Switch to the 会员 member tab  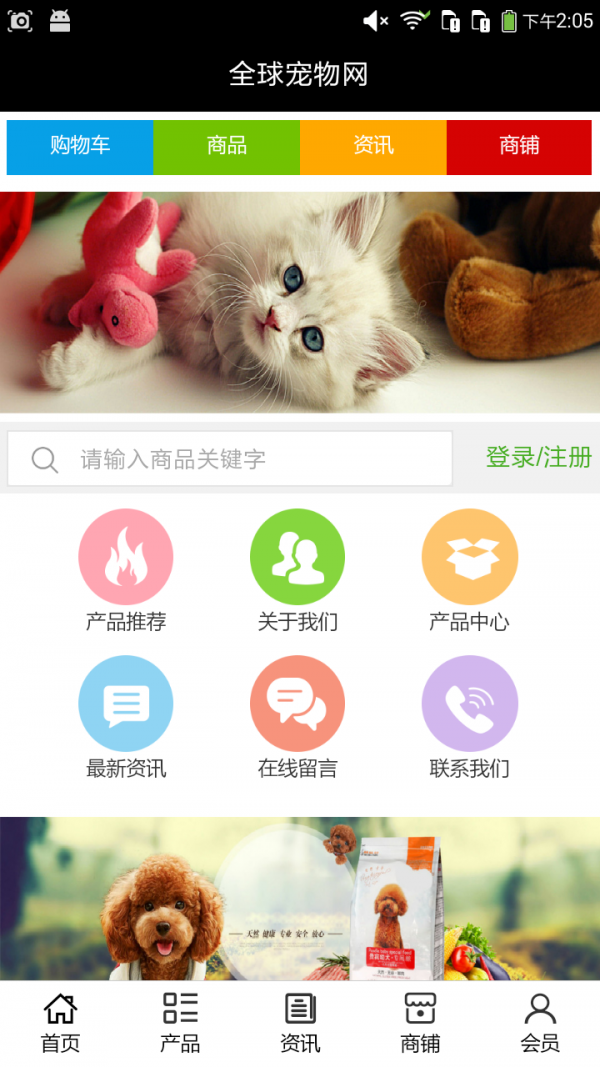click(540, 1023)
